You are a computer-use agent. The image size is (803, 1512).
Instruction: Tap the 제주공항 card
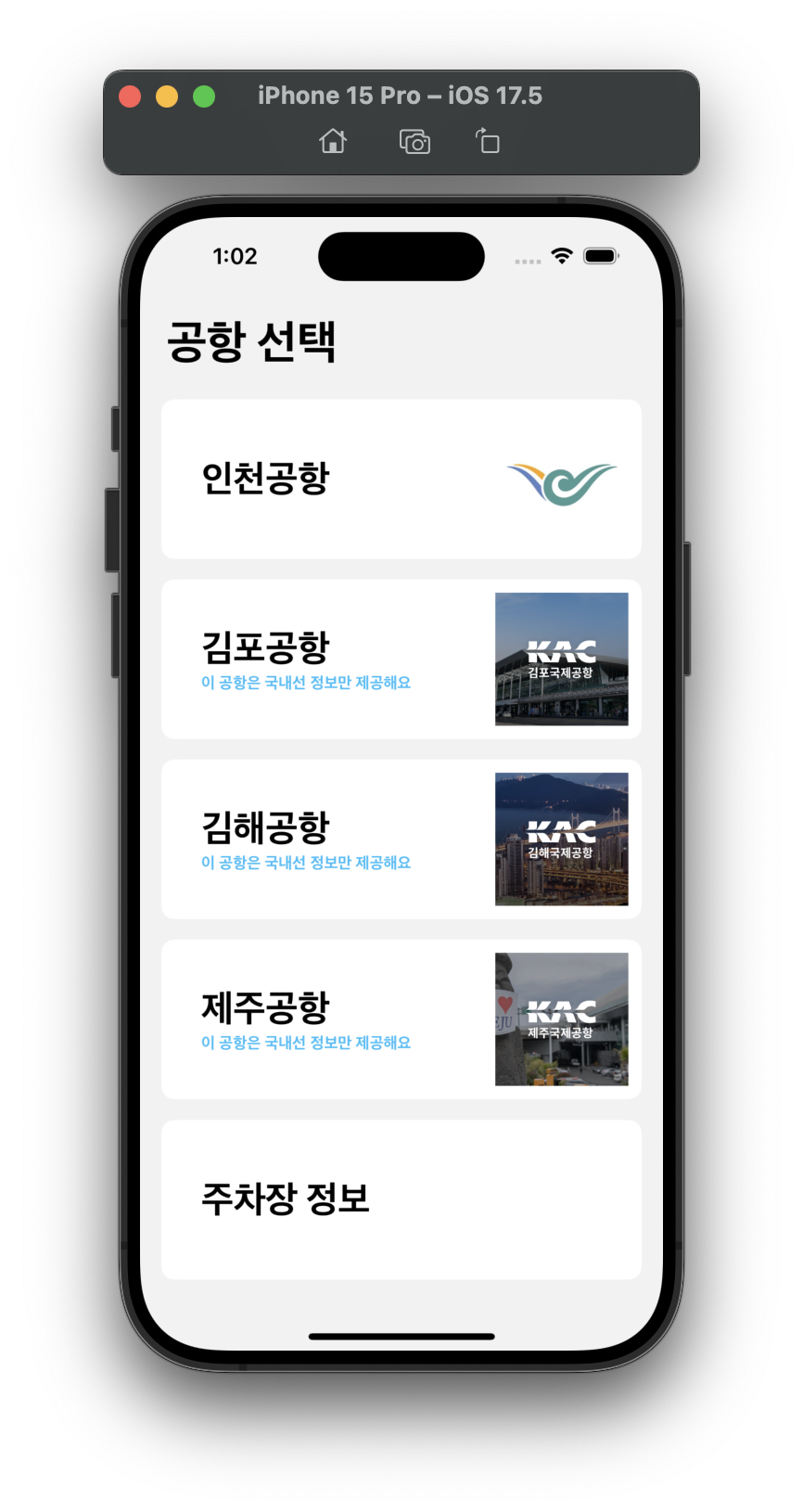[x=401, y=1019]
